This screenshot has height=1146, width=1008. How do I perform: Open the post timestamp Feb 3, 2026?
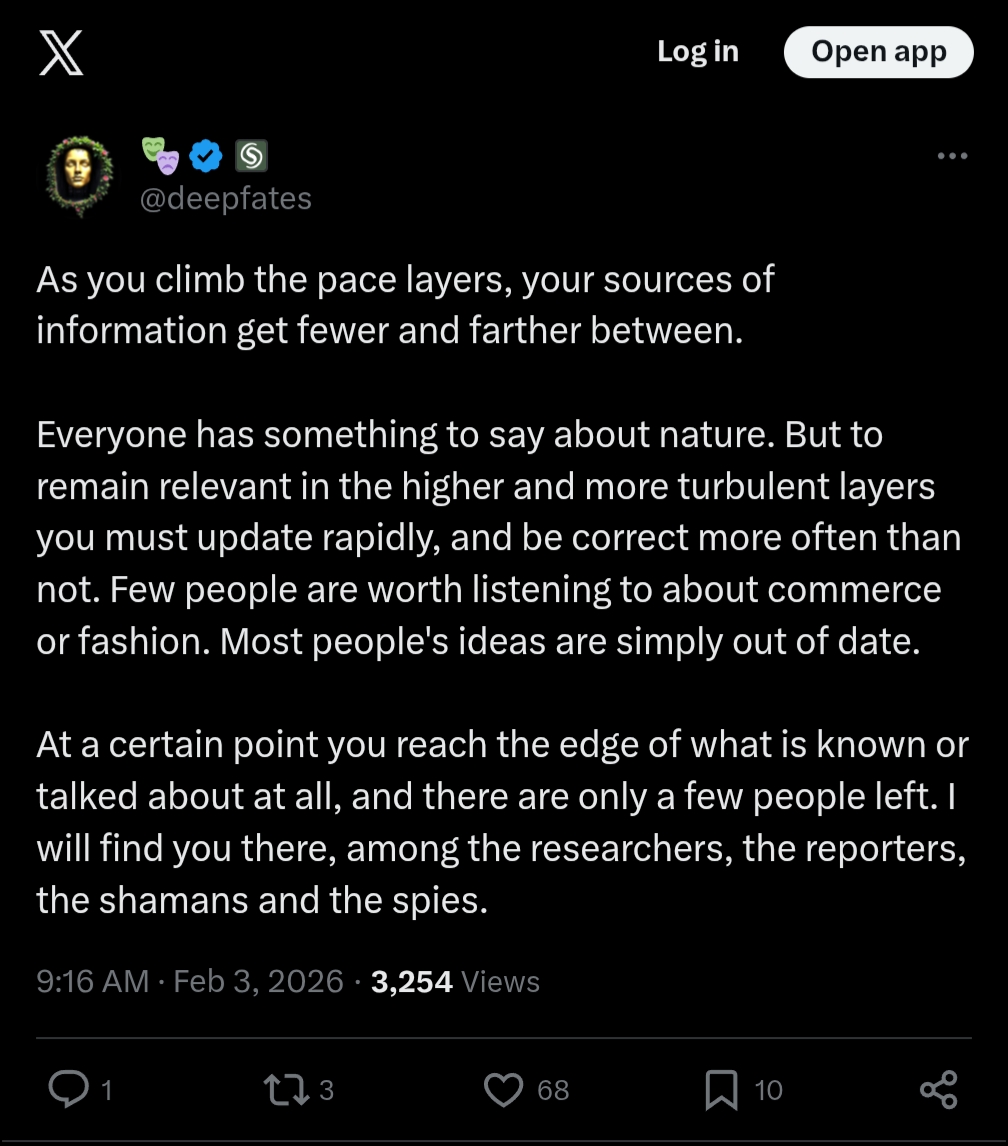[190, 981]
